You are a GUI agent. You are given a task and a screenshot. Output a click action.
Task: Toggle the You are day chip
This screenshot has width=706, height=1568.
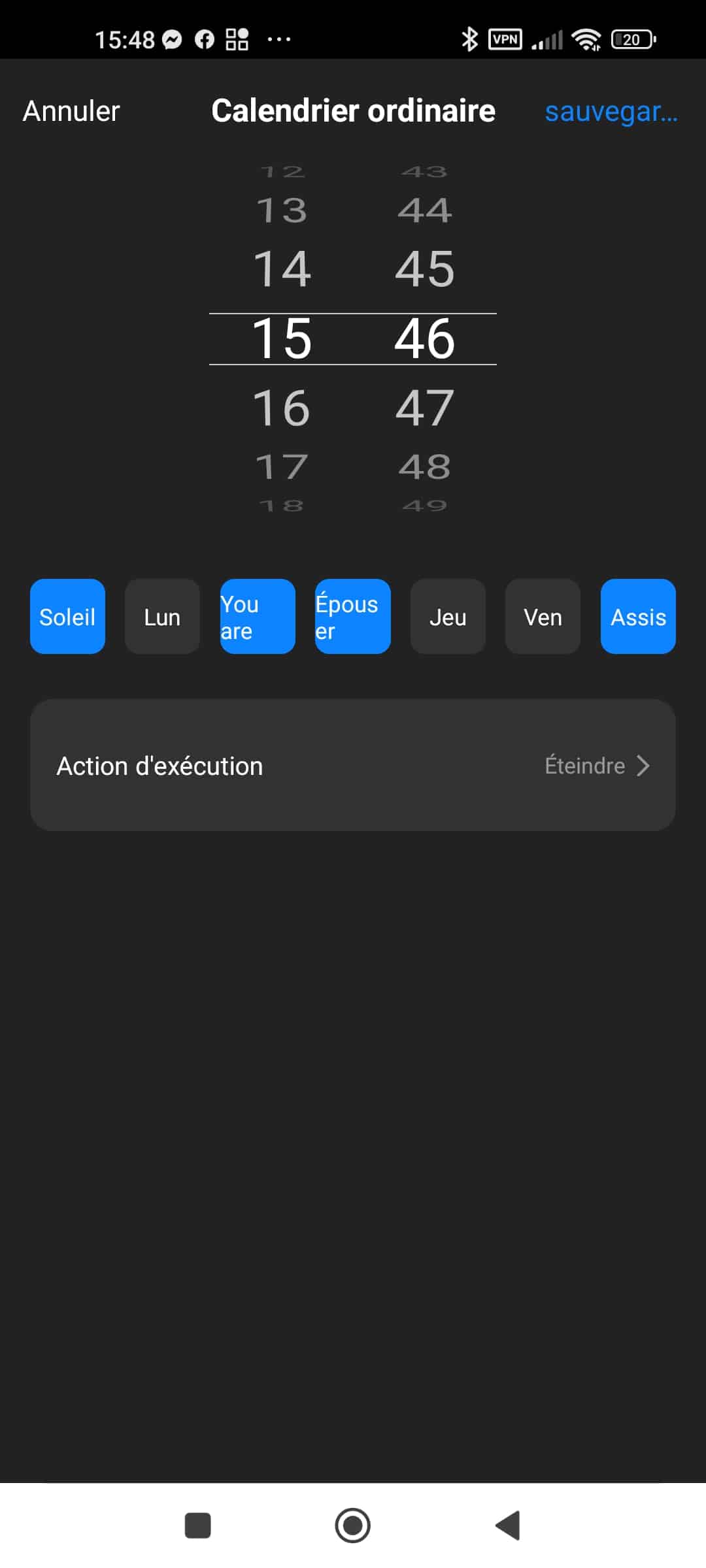pos(258,616)
